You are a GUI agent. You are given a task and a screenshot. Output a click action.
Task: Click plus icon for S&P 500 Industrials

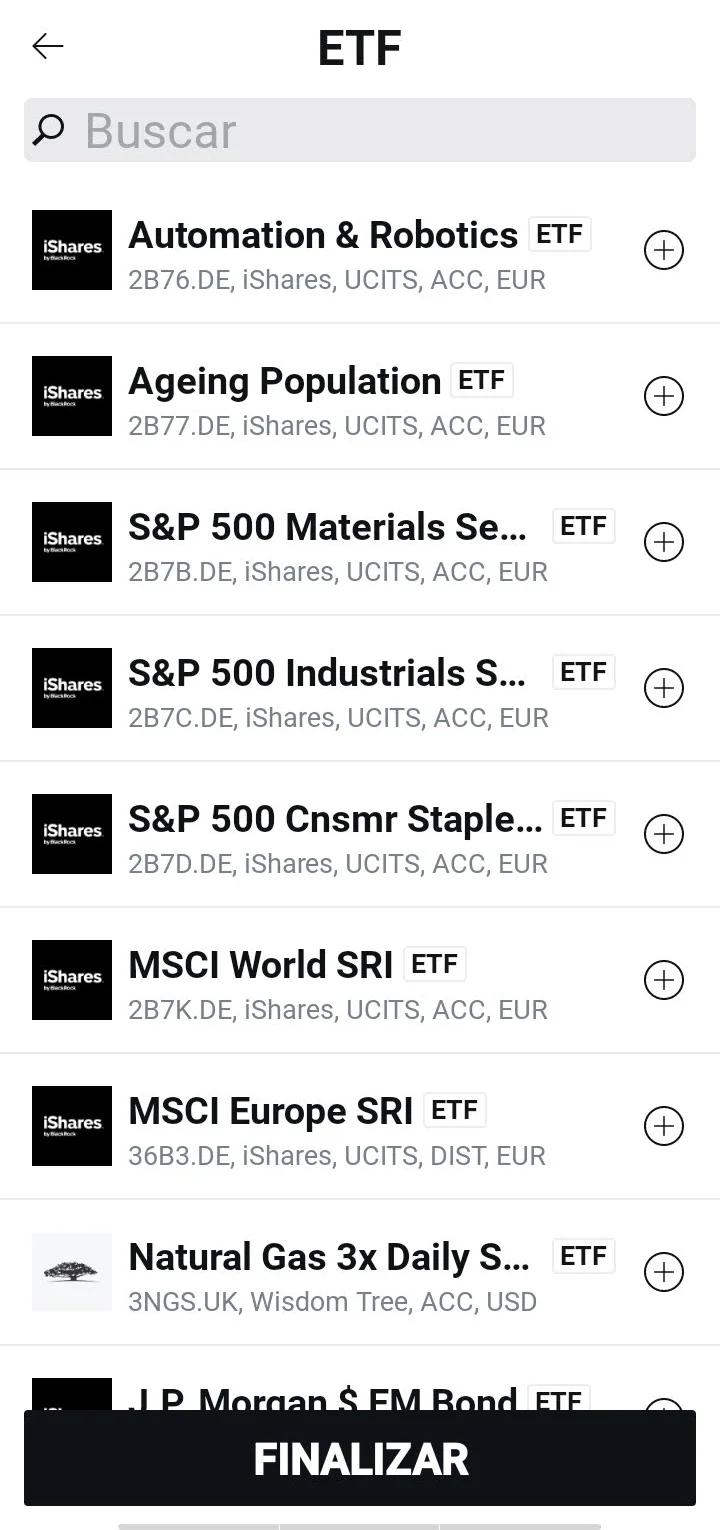[663, 688]
